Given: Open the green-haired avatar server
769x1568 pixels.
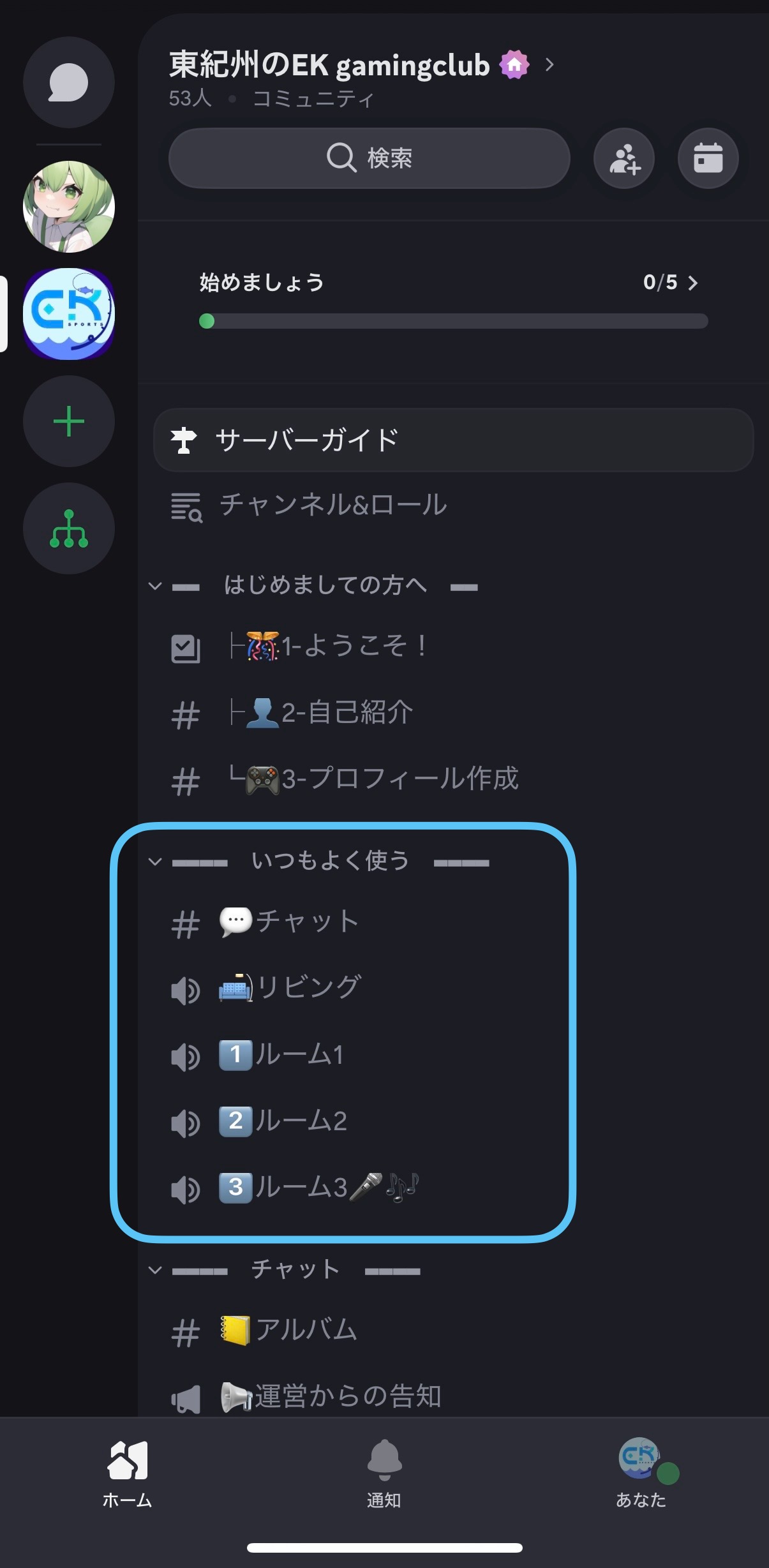Looking at the screenshot, I should tap(69, 207).
